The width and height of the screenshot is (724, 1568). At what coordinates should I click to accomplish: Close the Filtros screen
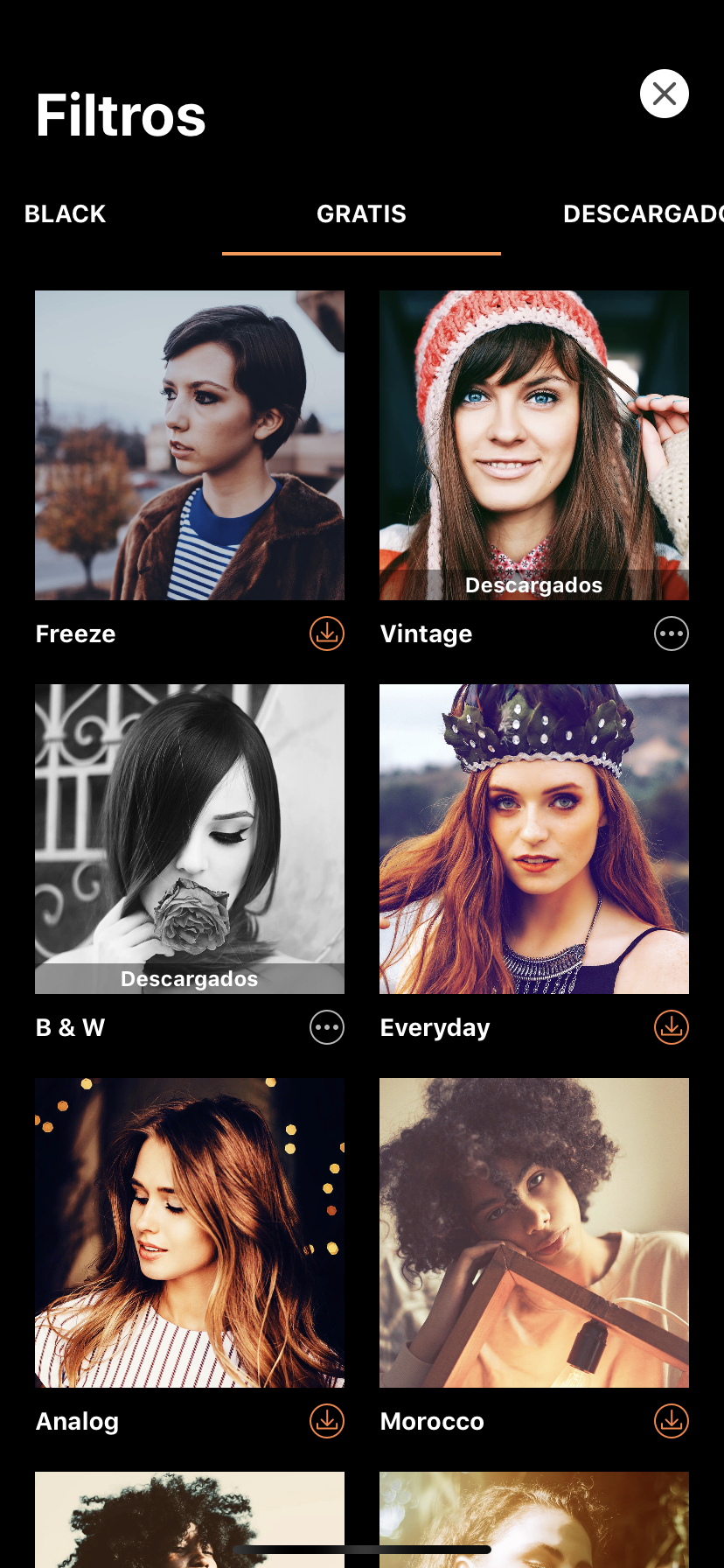pos(665,94)
